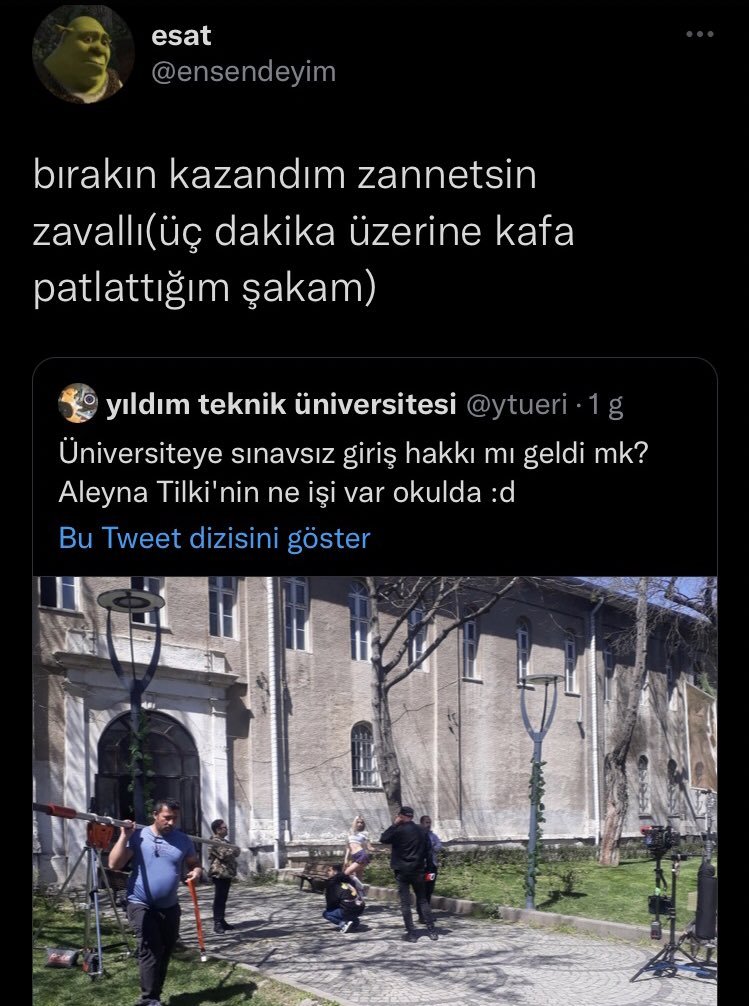The image size is (749, 1006).
Task: Open esat's Shrek profile picture
Action: tap(83, 54)
